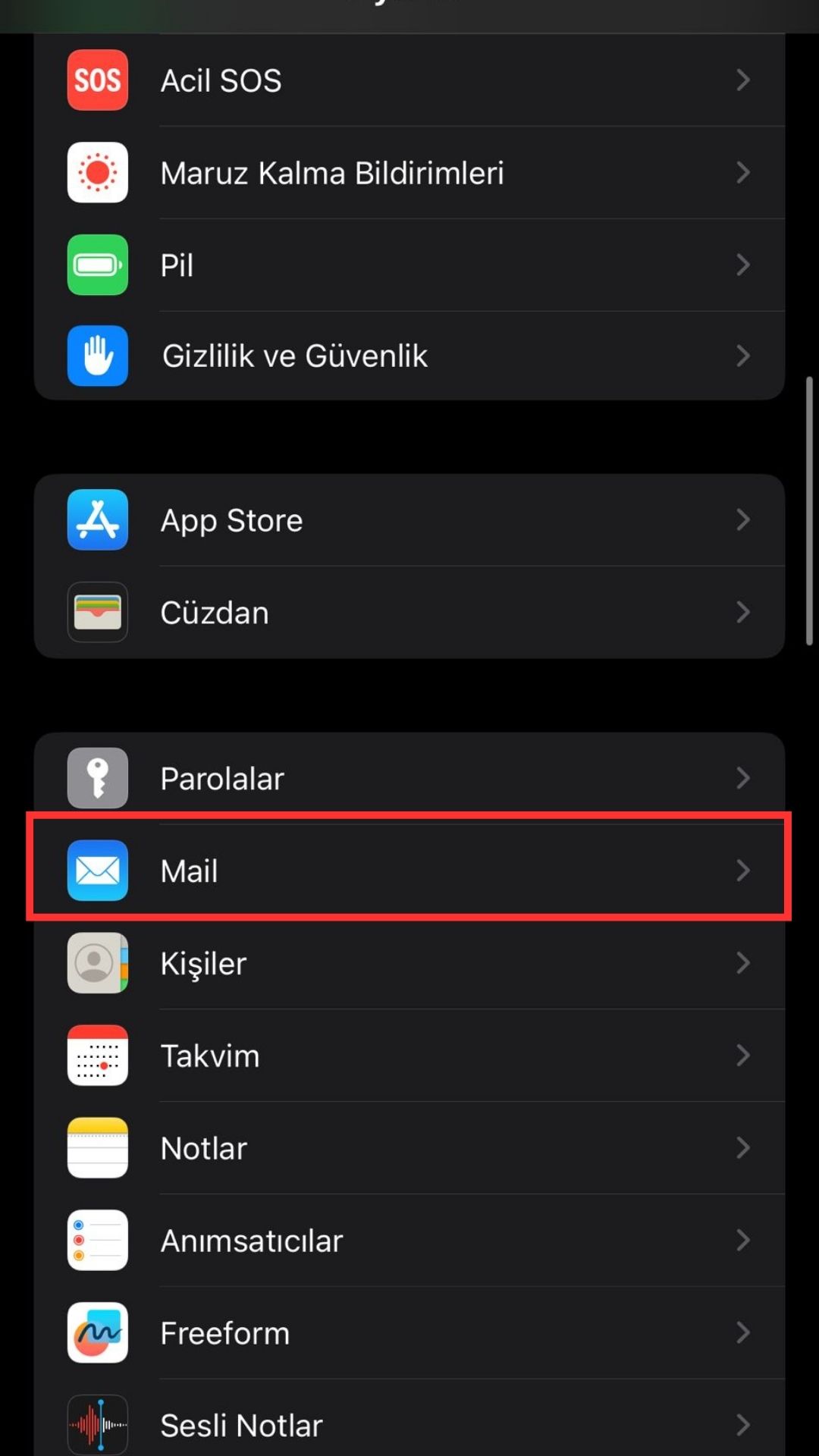Tap the blue hand icon for Gizlilik ve Güvenlik

pos(97,356)
